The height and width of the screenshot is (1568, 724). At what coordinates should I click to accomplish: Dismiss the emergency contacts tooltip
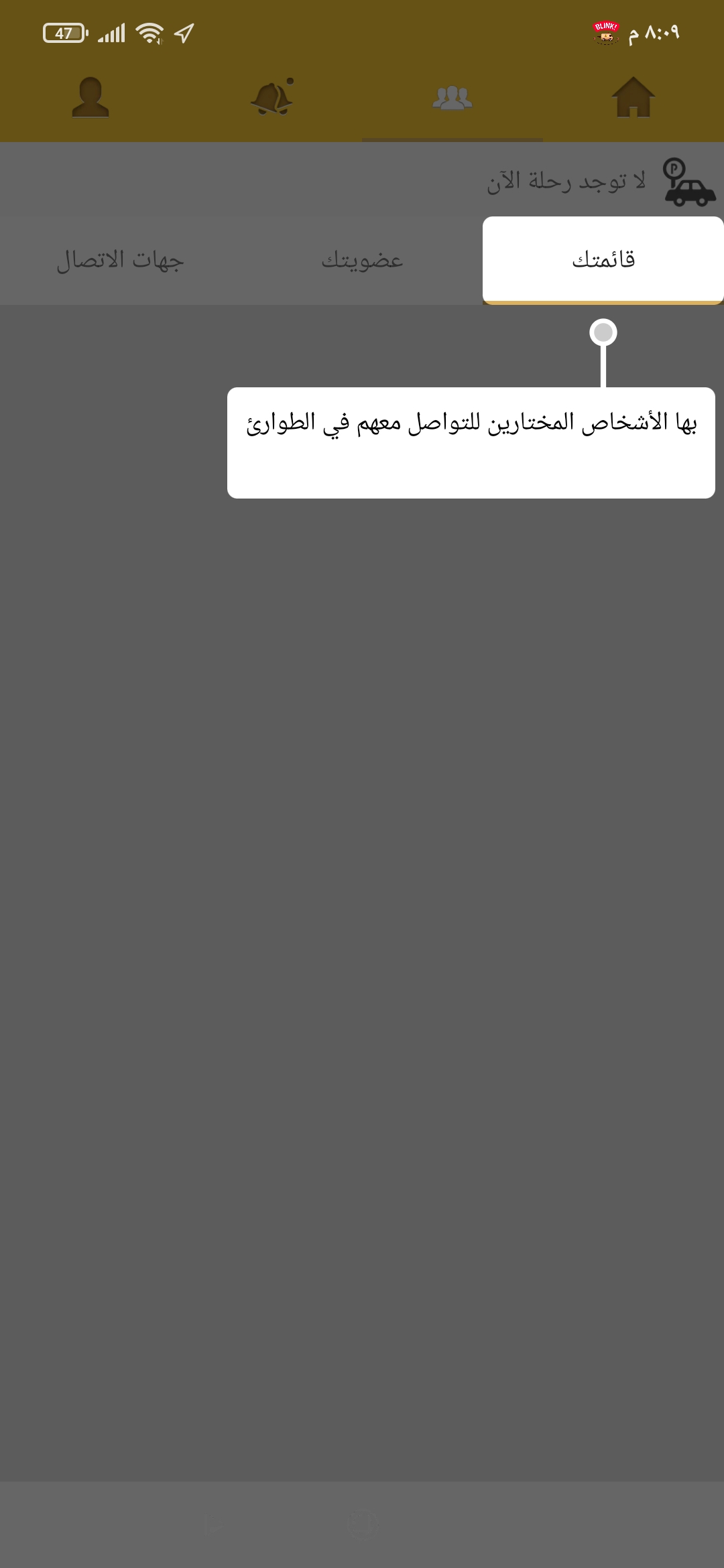(x=471, y=442)
